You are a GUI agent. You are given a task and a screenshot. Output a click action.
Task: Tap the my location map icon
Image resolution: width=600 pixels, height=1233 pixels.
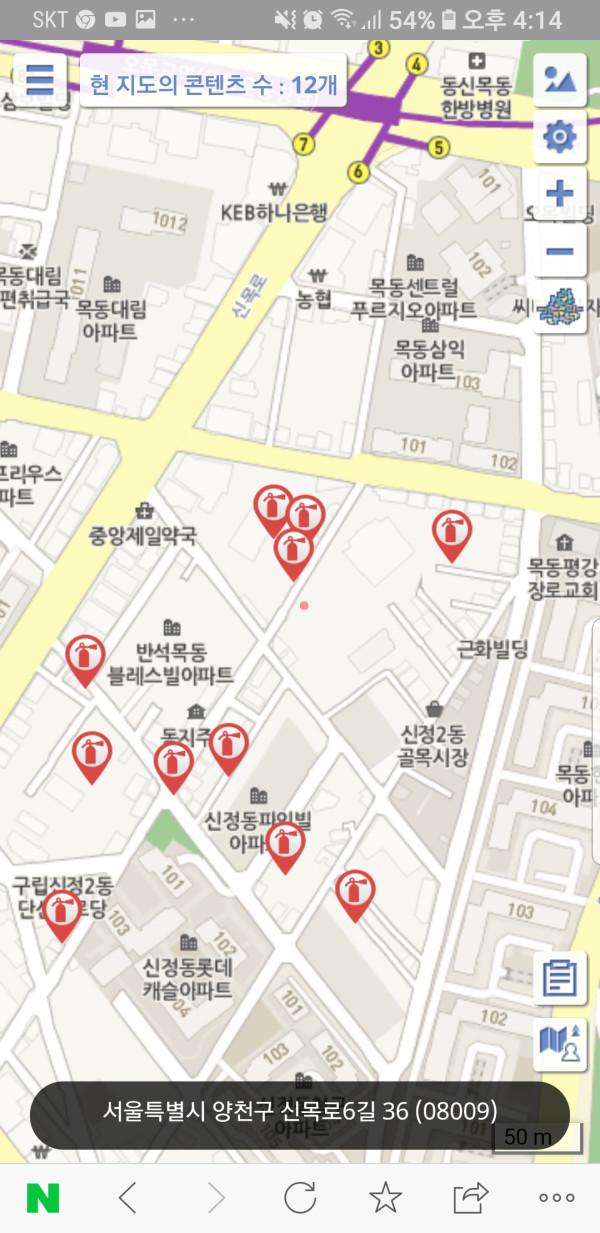560,1043
